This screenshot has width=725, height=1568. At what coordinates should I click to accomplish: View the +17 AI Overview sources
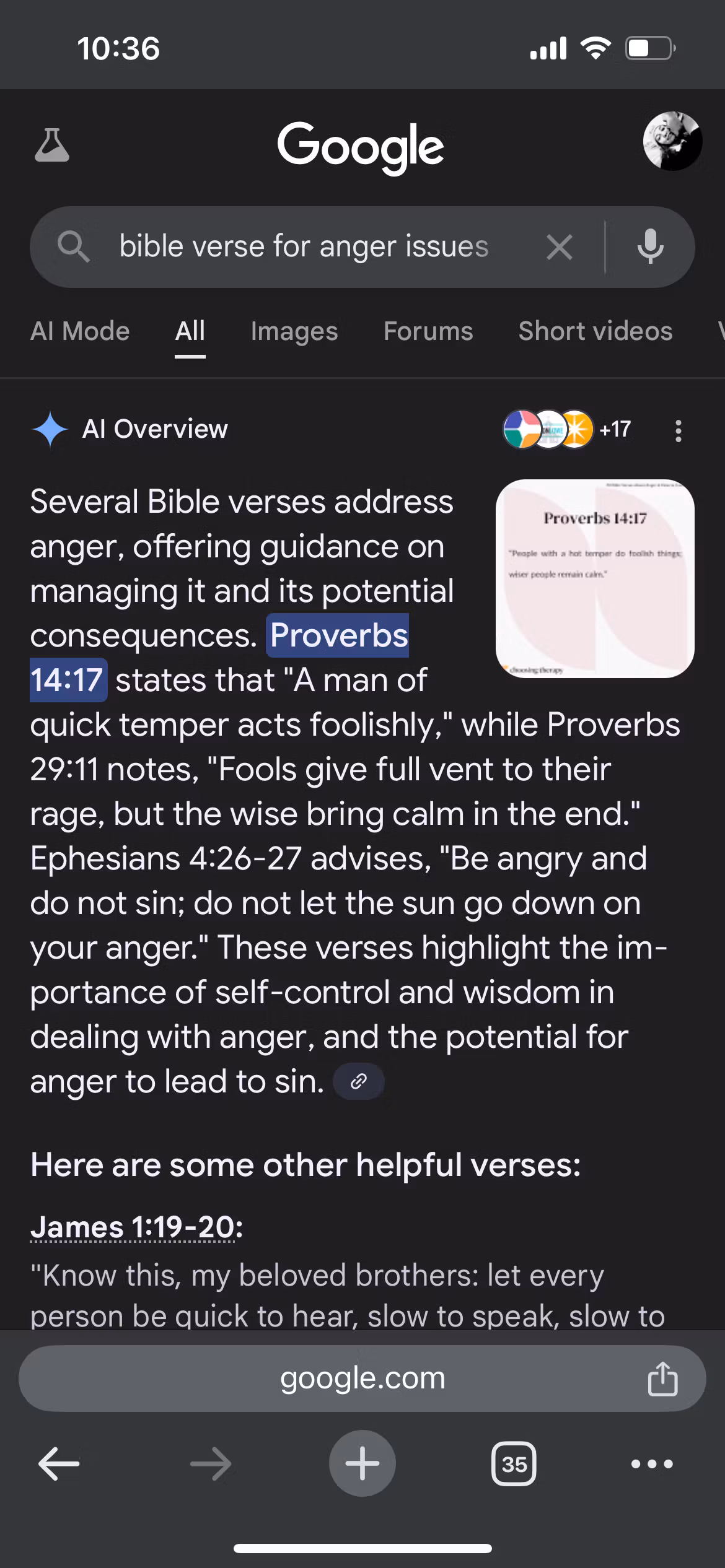tap(567, 429)
